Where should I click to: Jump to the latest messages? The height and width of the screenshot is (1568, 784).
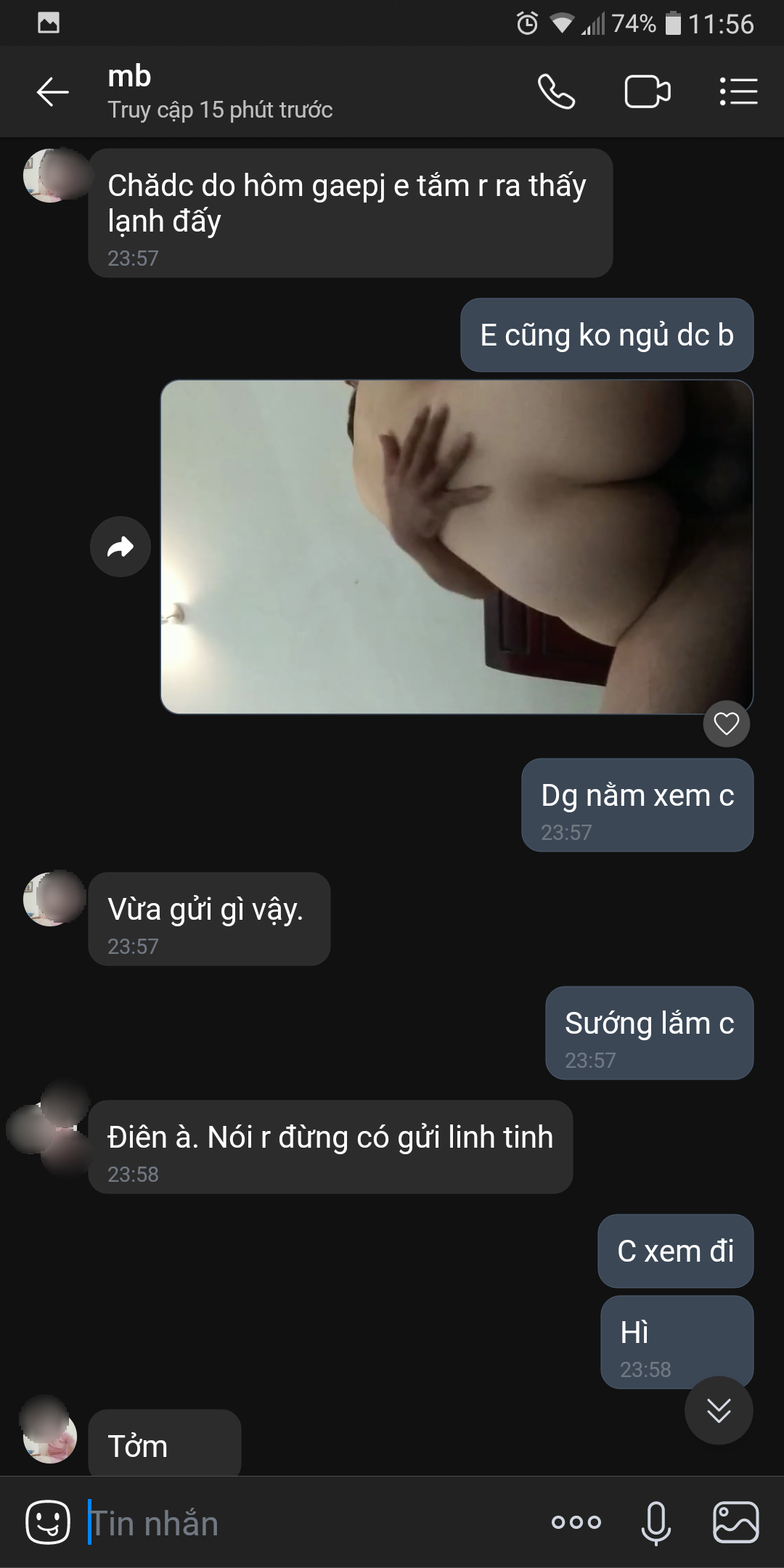719,1410
